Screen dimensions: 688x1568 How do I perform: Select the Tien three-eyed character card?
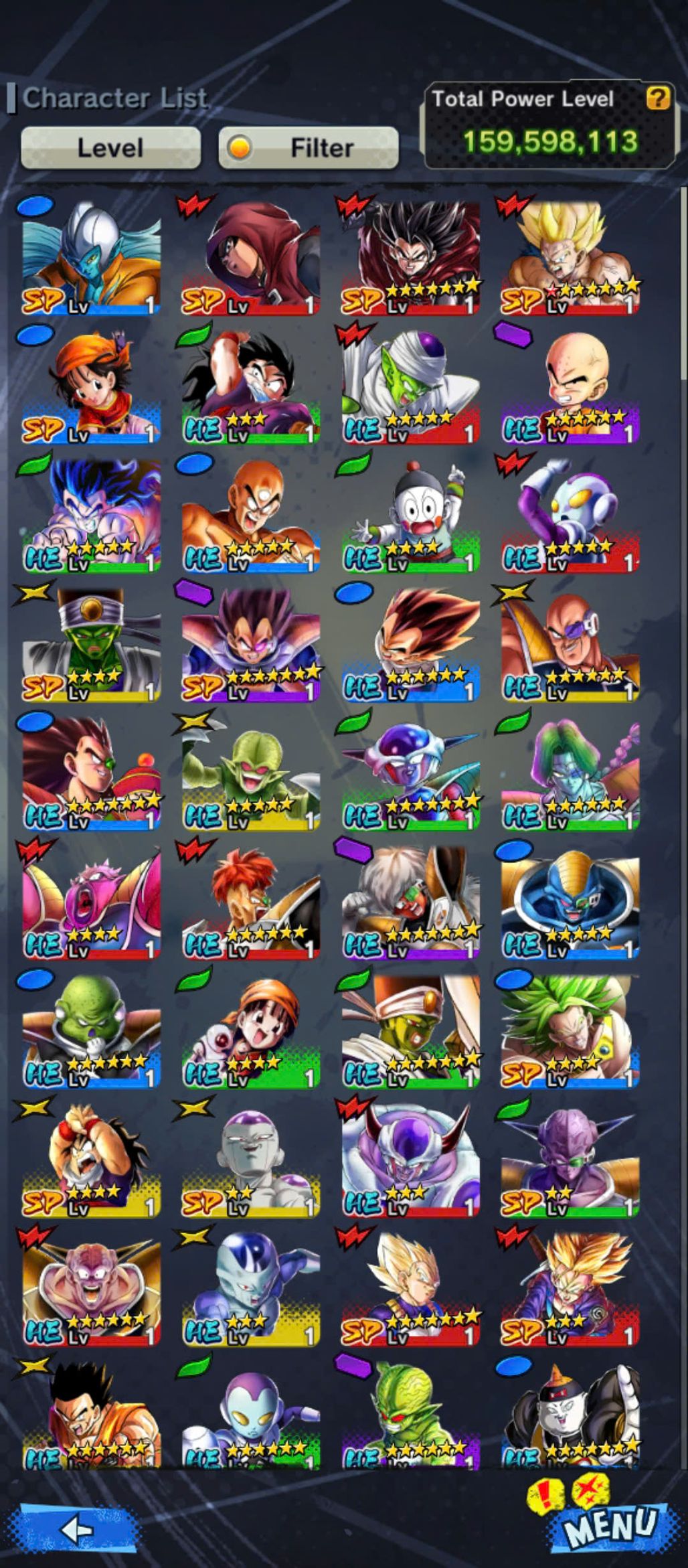coord(251,516)
